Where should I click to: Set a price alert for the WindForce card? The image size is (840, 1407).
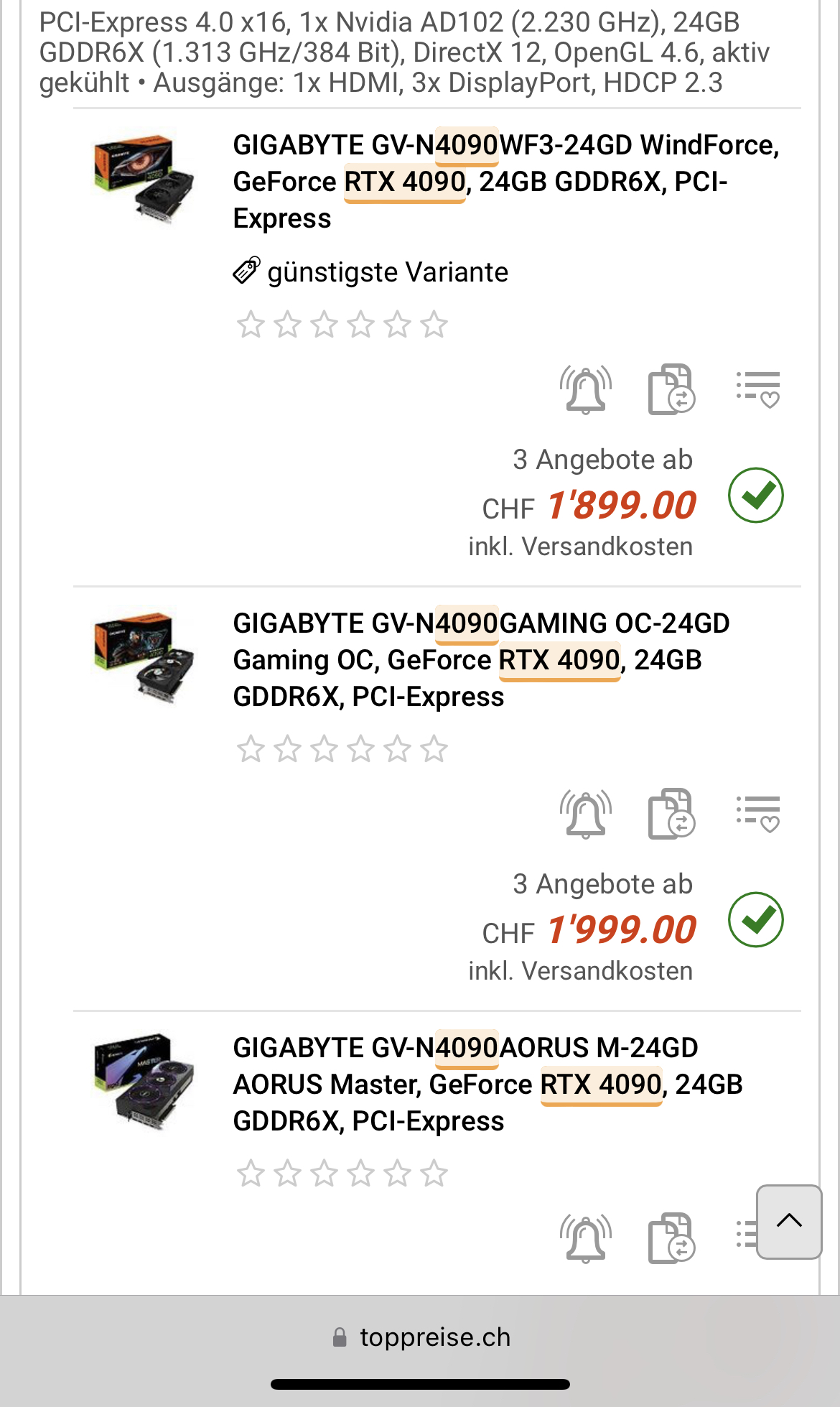tap(586, 389)
